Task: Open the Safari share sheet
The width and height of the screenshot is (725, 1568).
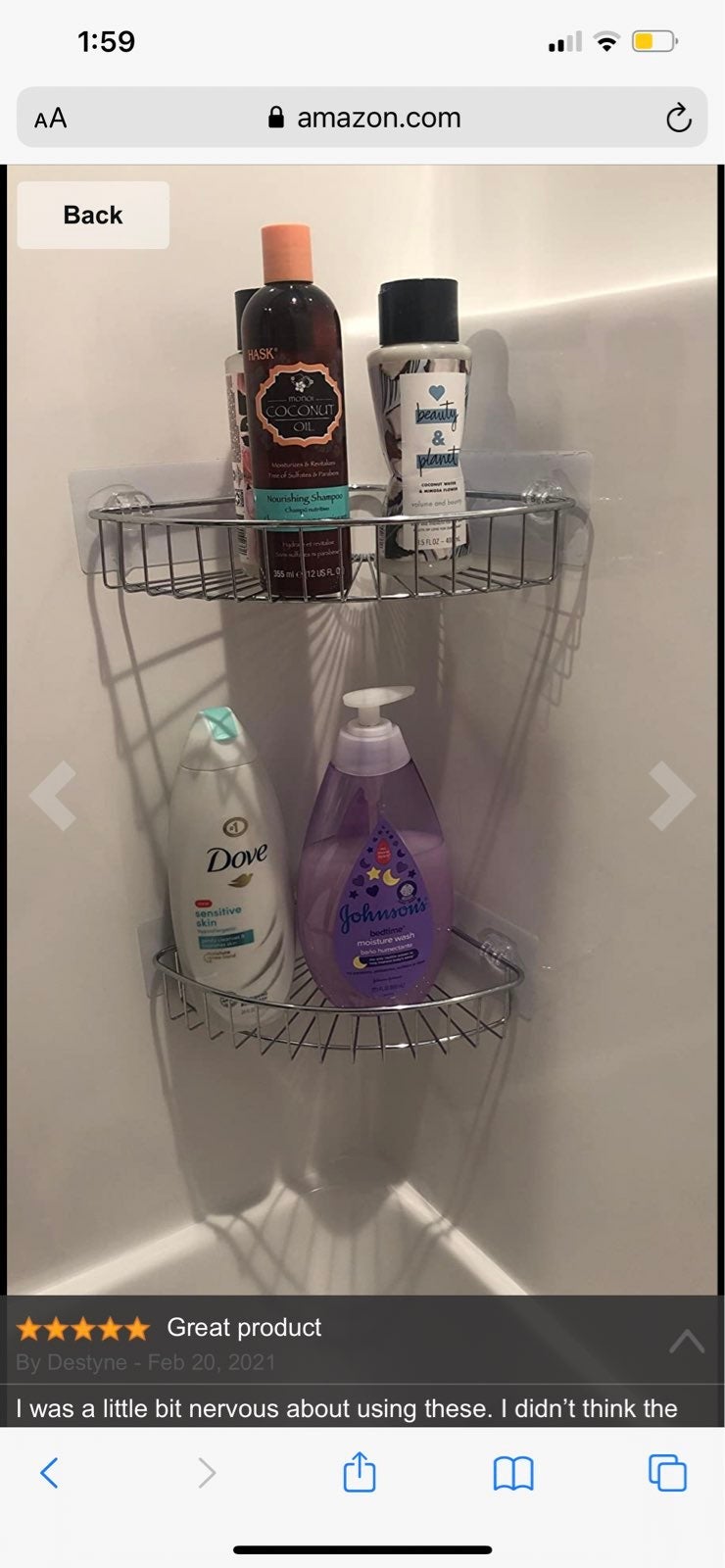Action: [x=360, y=1472]
